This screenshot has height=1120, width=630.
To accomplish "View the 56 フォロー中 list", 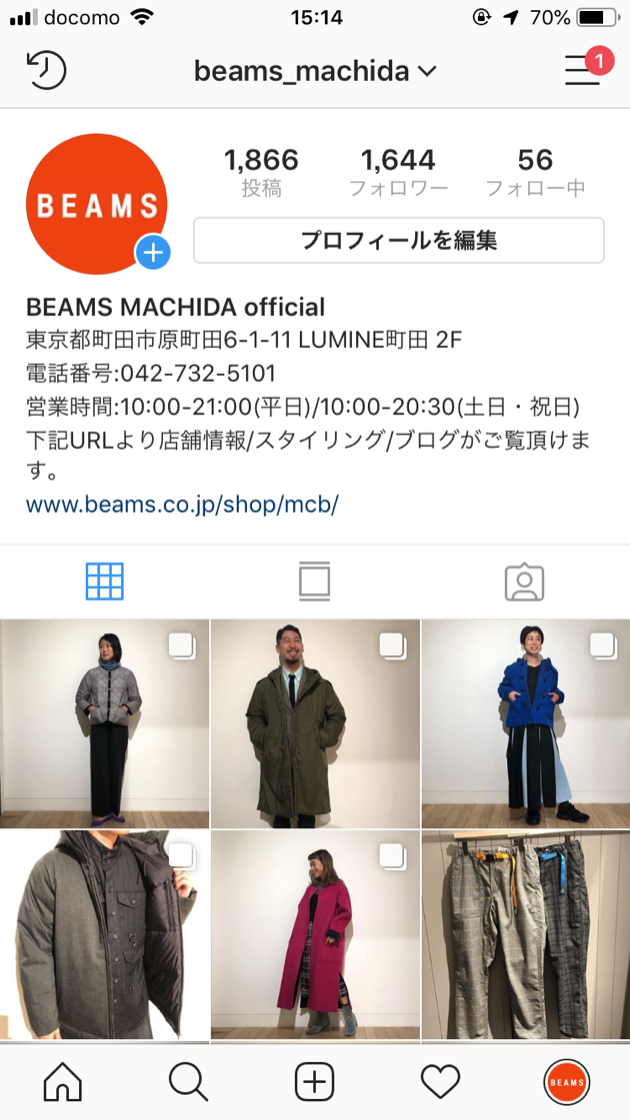I will [535, 172].
